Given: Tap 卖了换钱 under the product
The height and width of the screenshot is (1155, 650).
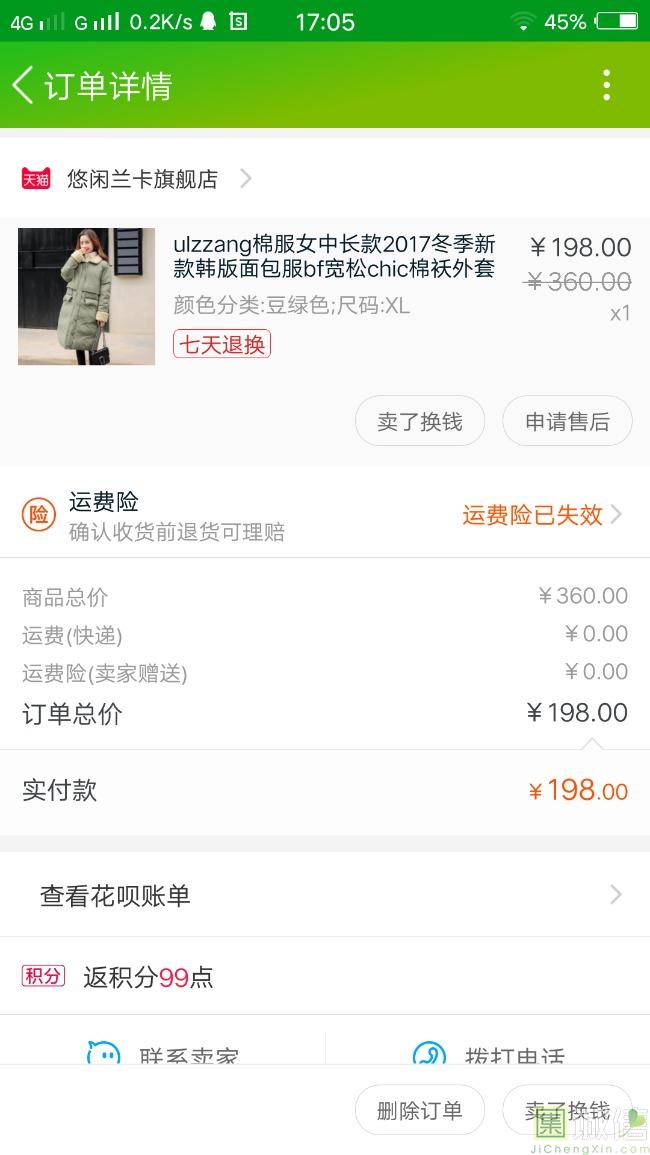Looking at the screenshot, I should [x=420, y=422].
